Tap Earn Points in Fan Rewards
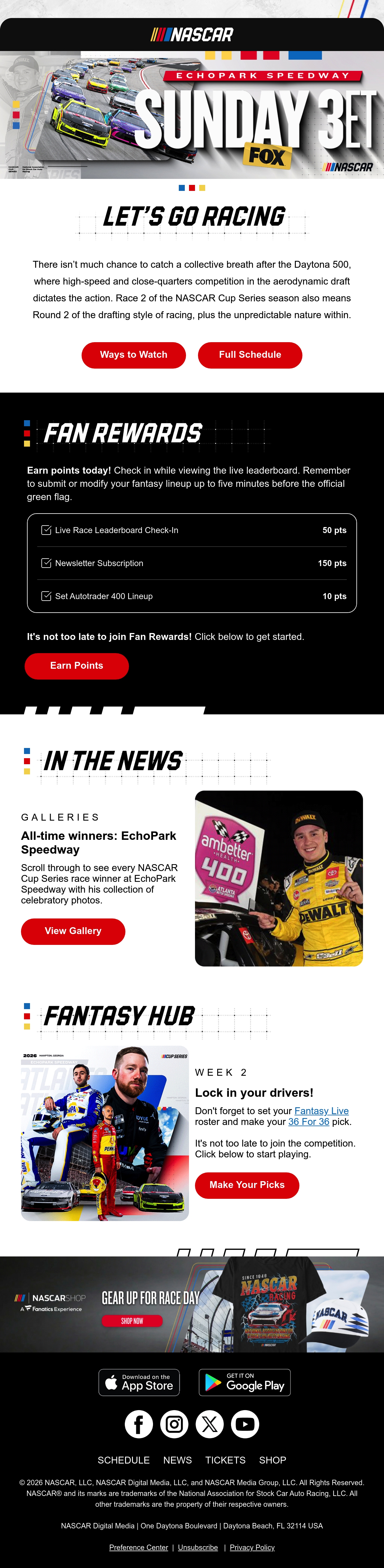This screenshot has width=384, height=1568. click(x=77, y=666)
